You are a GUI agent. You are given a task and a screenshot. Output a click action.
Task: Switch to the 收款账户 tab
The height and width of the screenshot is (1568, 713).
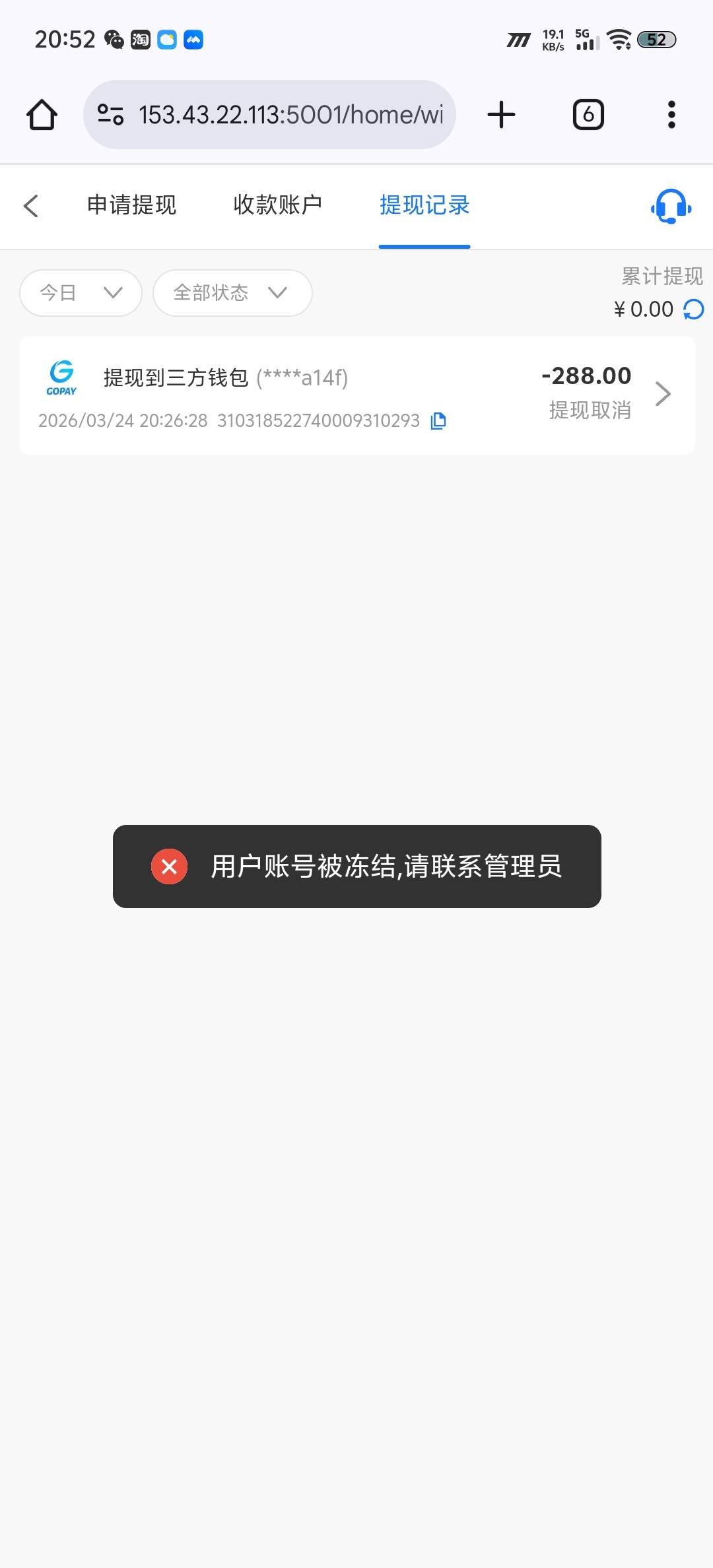click(x=278, y=205)
